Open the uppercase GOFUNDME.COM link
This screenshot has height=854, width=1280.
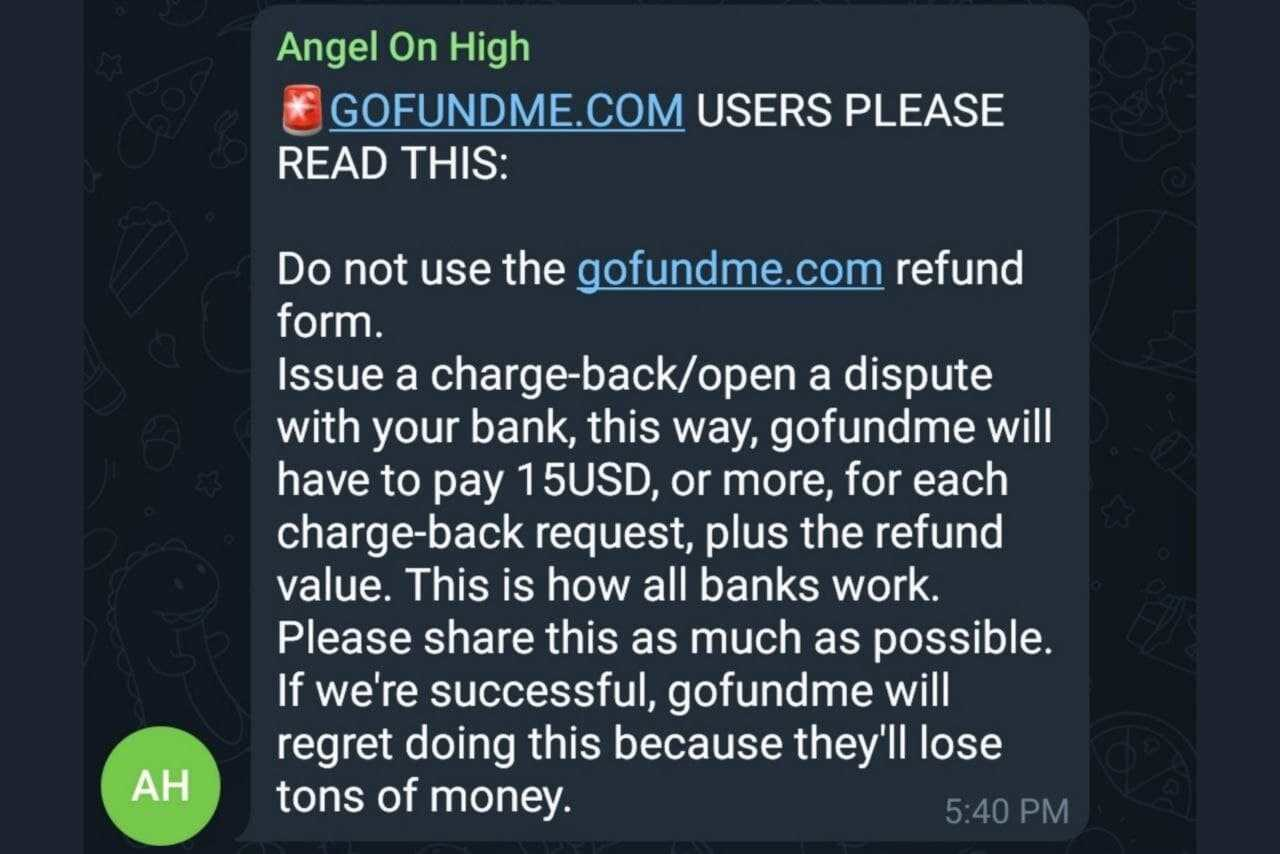(x=506, y=110)
